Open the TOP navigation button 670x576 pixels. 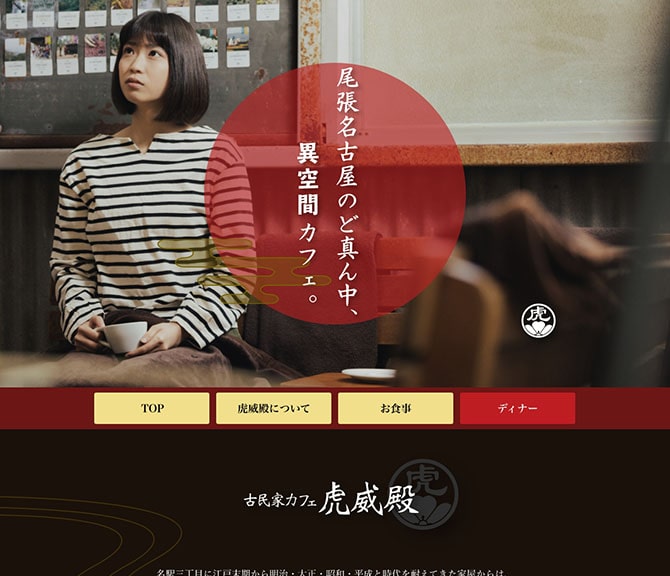pyautogui.click(x=152, y=408)
